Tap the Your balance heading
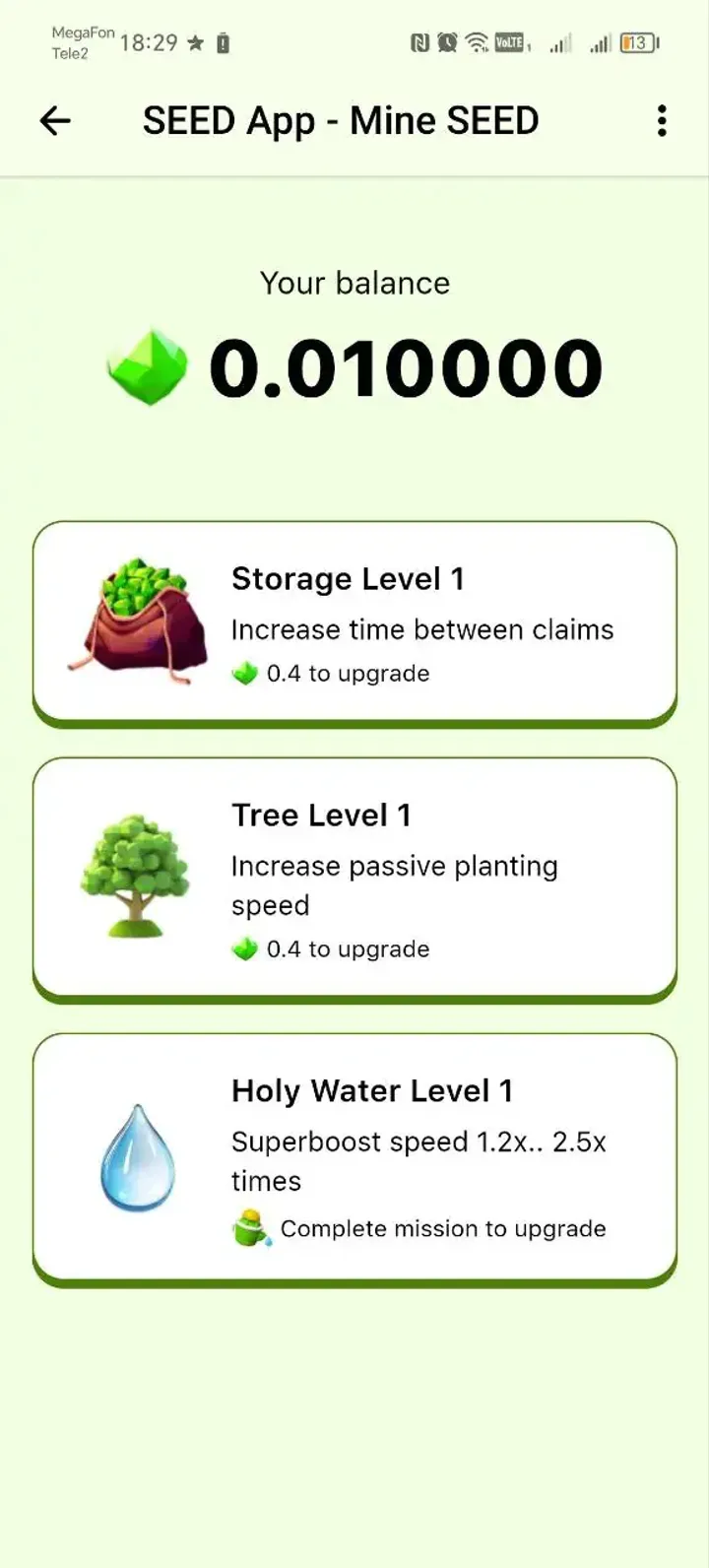This screenshot has height=1568, width=709. click(x=354, y=283)
